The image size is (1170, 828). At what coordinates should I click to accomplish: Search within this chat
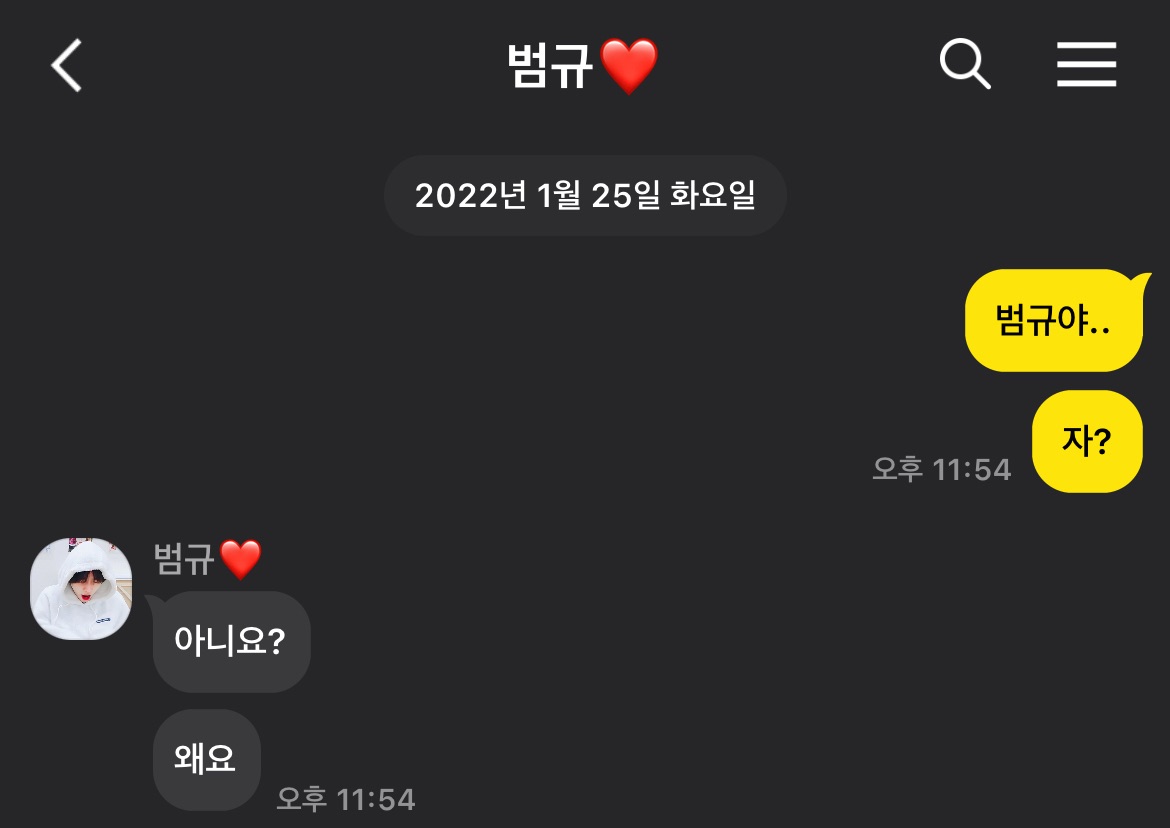(965, 66)
